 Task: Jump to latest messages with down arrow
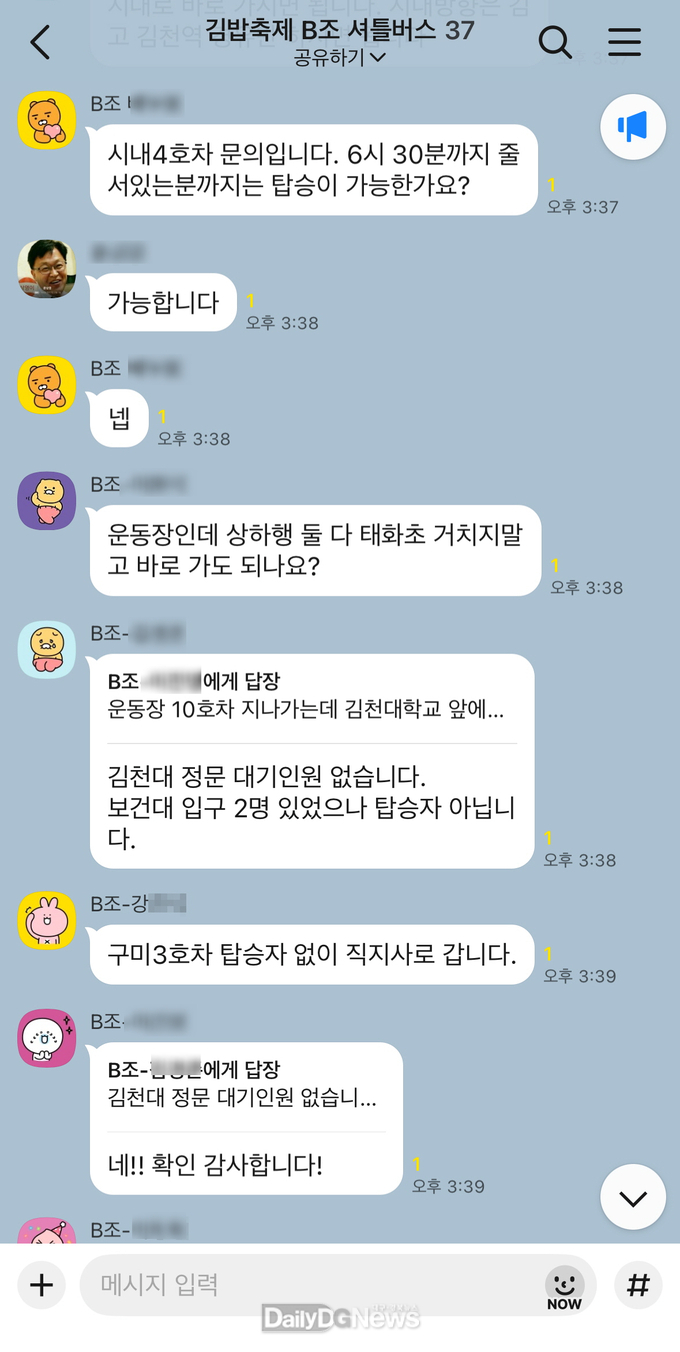(x=633, y=1197)
